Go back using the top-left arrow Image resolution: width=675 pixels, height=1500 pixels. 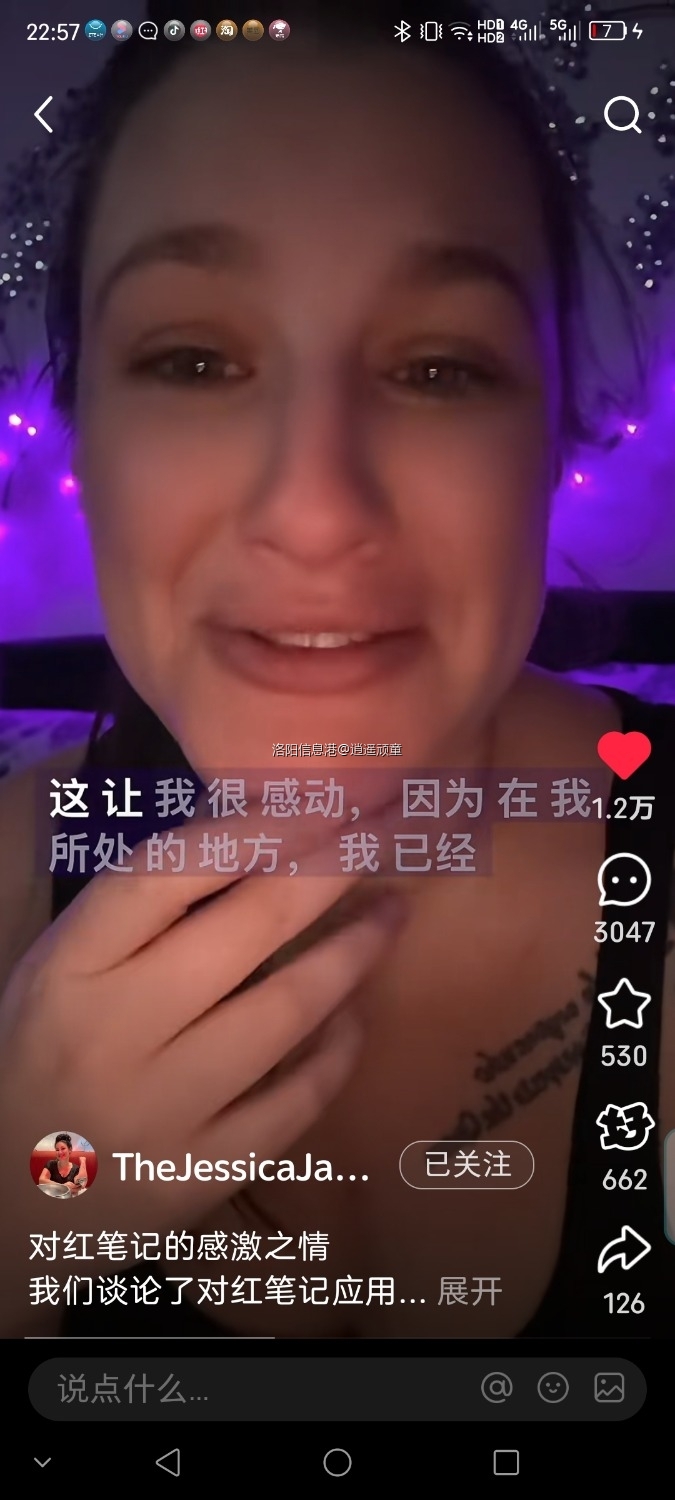click(43, 115)
